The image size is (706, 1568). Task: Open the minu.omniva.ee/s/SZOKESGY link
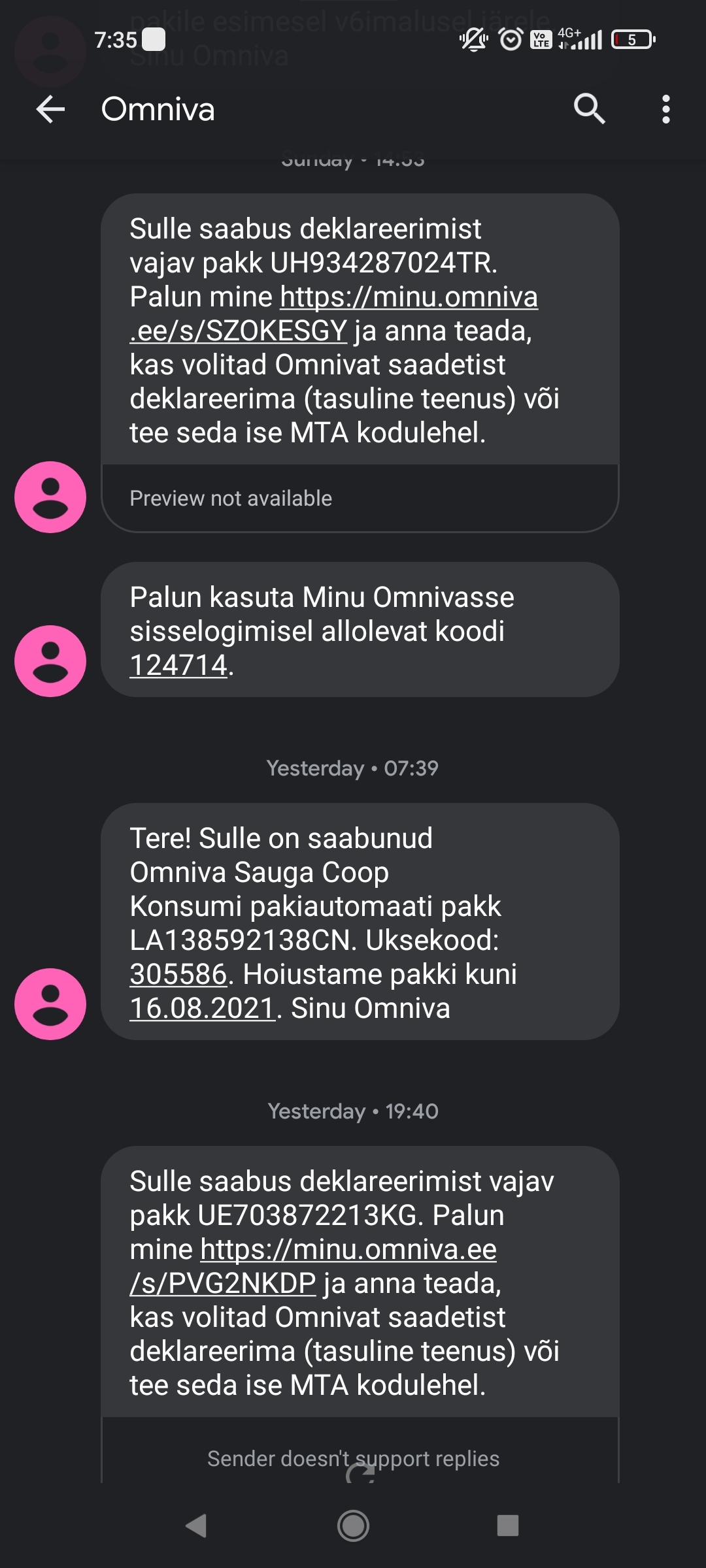(334, 314)
